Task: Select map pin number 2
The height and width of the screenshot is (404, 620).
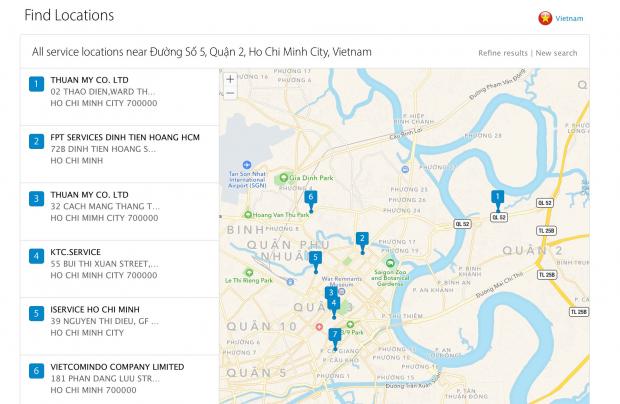Action: click(x=362, y=239)
